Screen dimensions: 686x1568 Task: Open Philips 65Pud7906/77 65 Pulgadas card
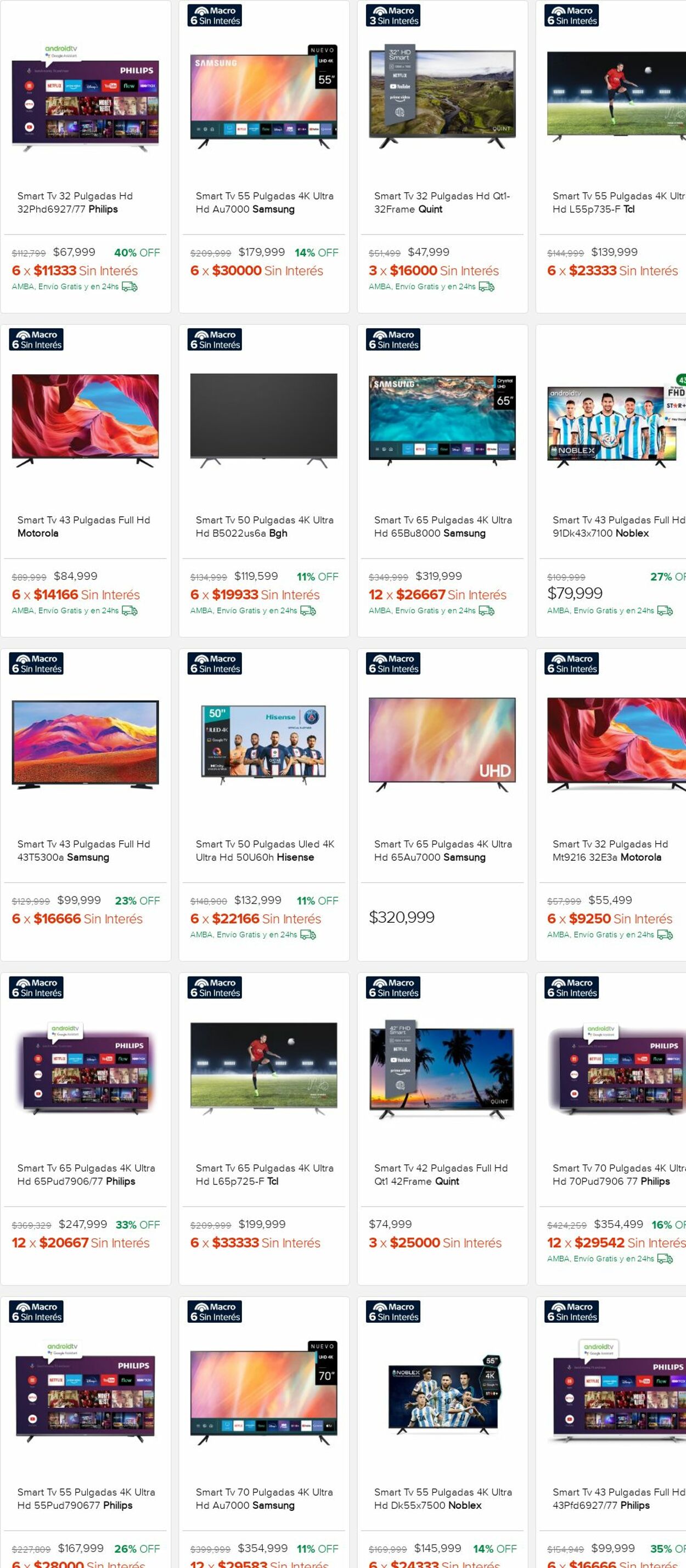click(x=85, y=1174)
